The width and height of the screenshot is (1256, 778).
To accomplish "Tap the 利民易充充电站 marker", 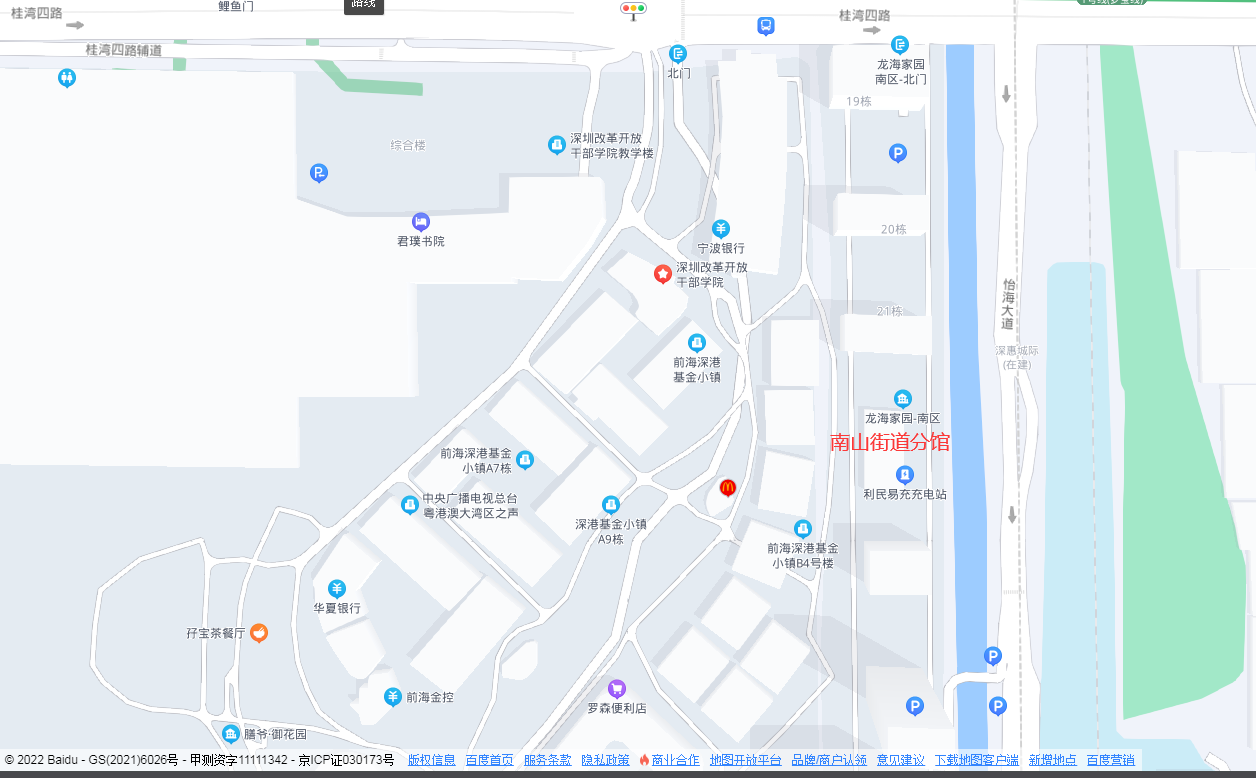I will coord(904,474).
